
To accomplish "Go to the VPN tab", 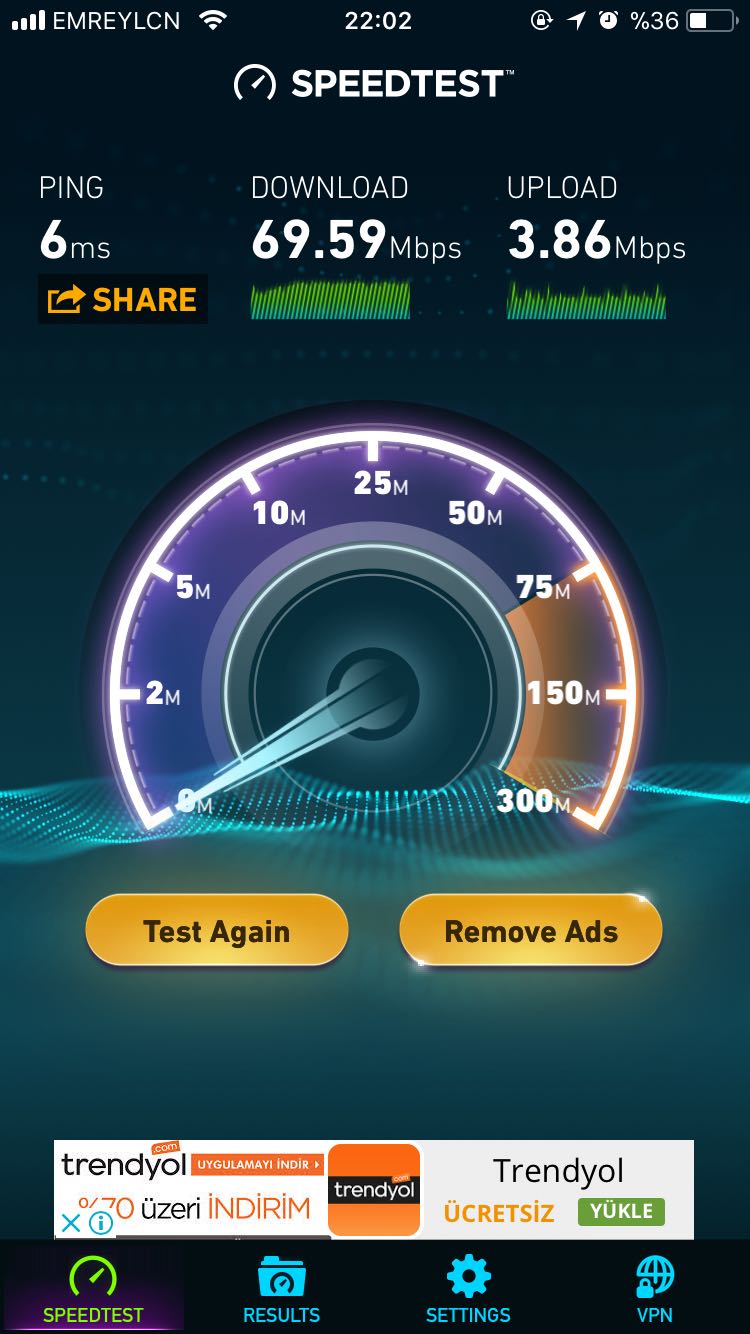I will coord(655,1289).
